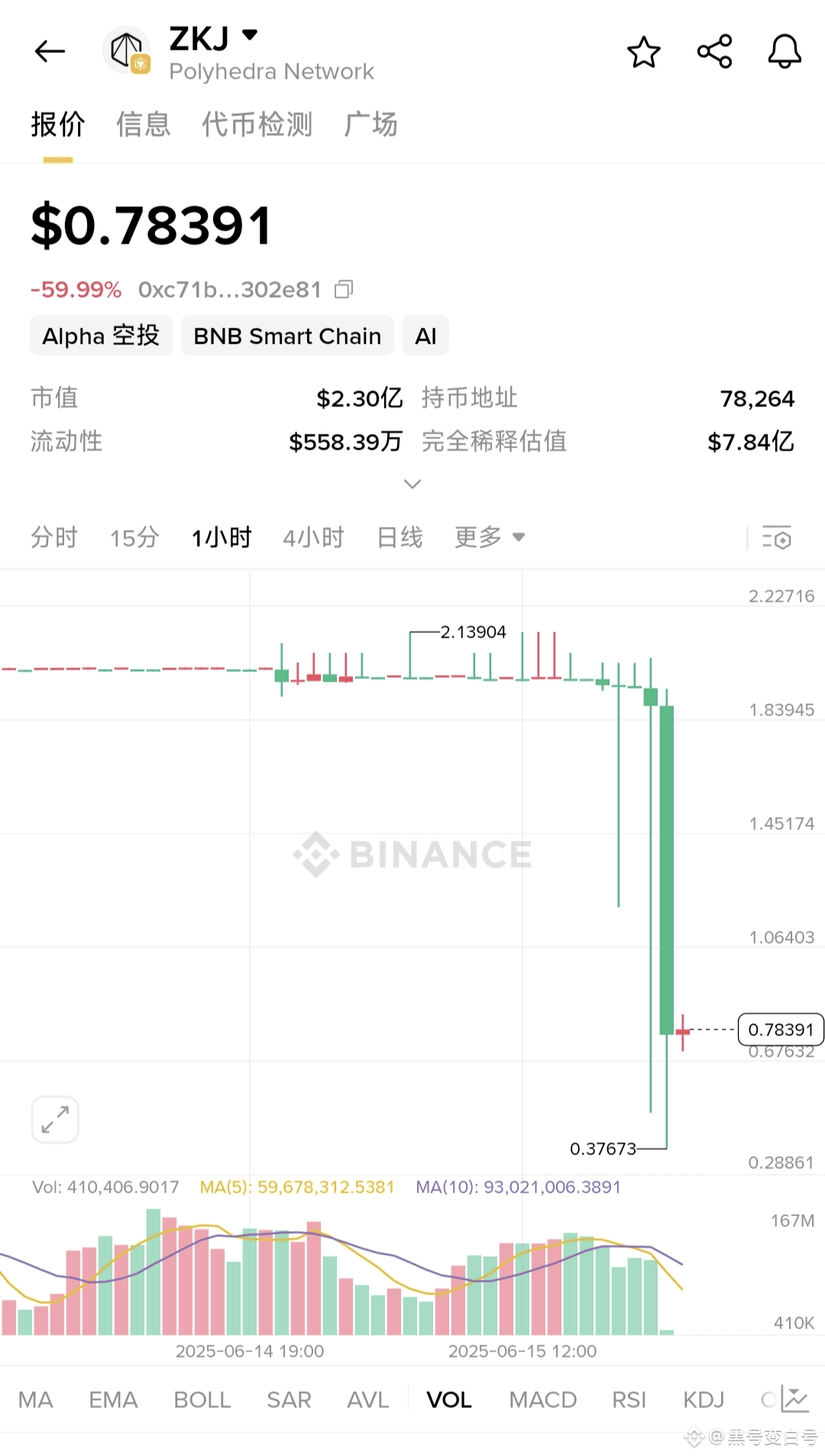
Task: Expand the chart to full screen
Action: pos(55,1119)
